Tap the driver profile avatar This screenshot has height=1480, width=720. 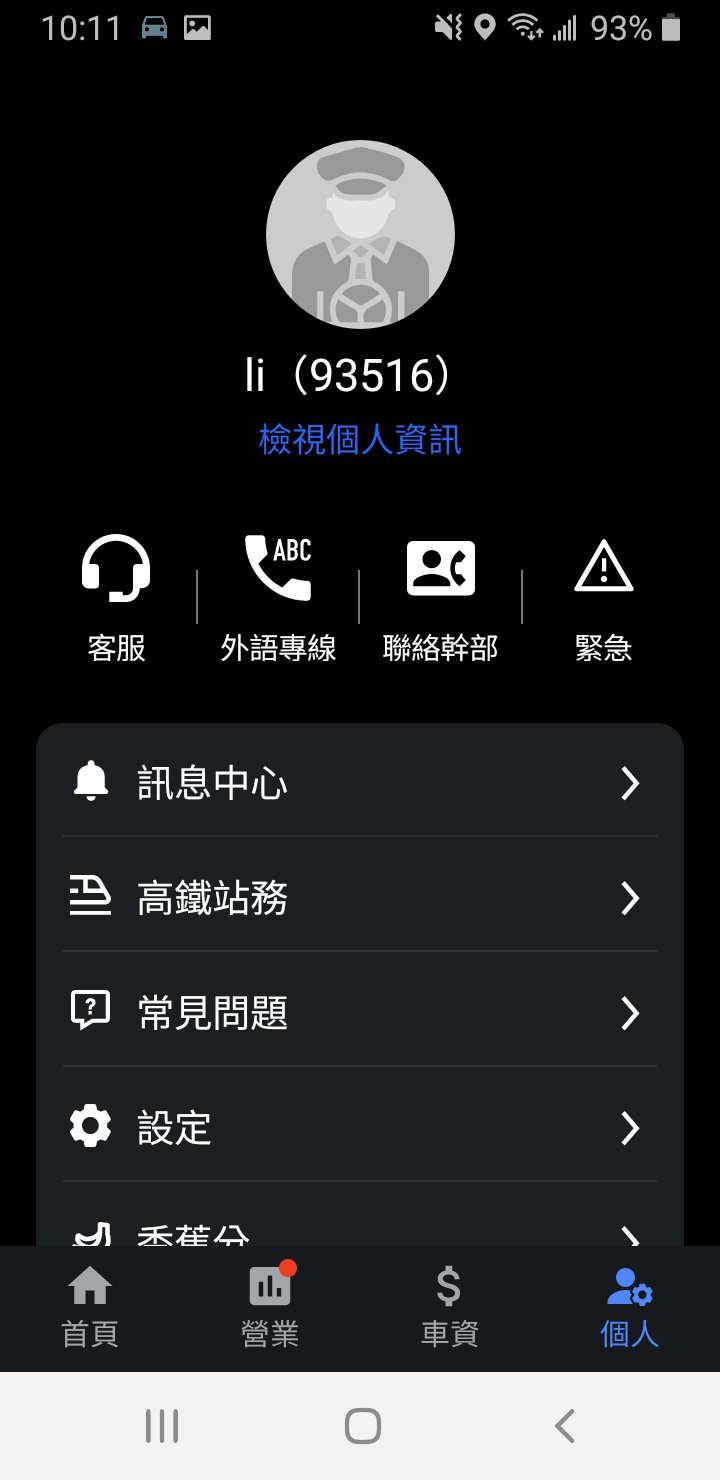point(360,234)
